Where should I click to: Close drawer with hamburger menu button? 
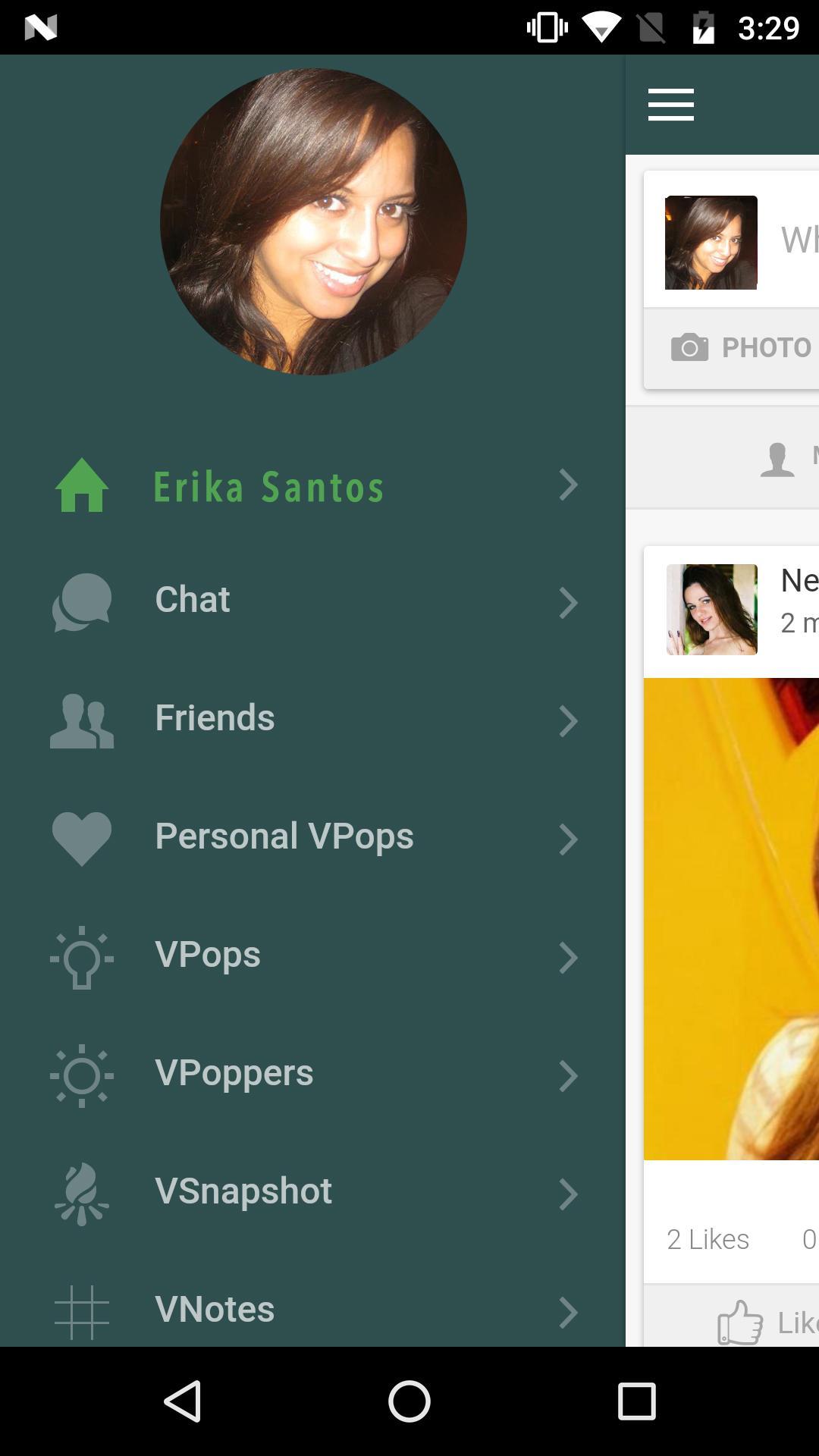(x=671, y=105)
